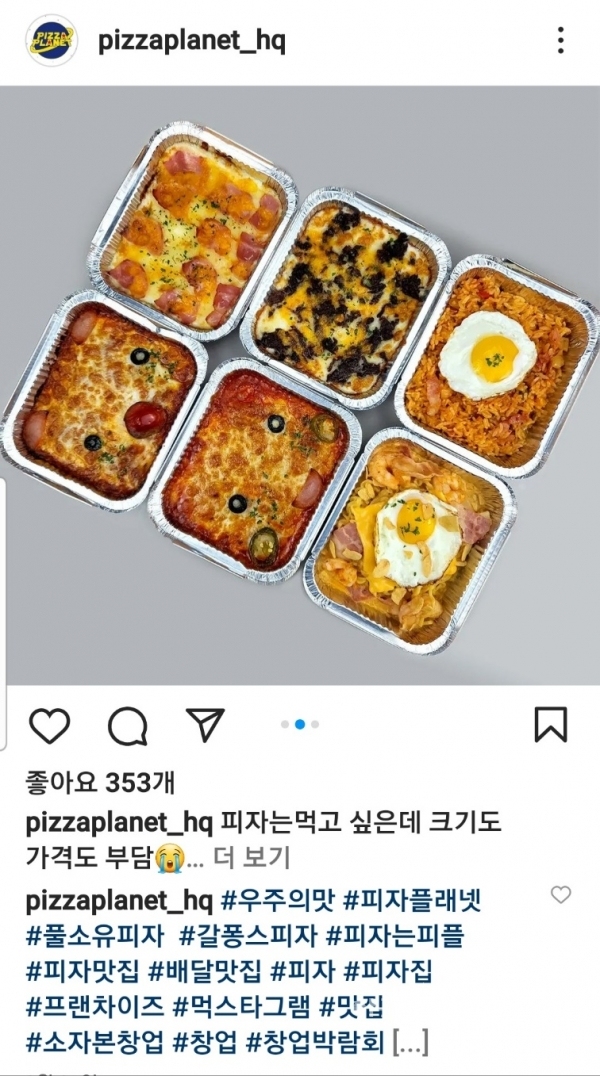The image size is (600, 1076).
Task: Save this post with the bookmark icon
Action: [551, 724]
